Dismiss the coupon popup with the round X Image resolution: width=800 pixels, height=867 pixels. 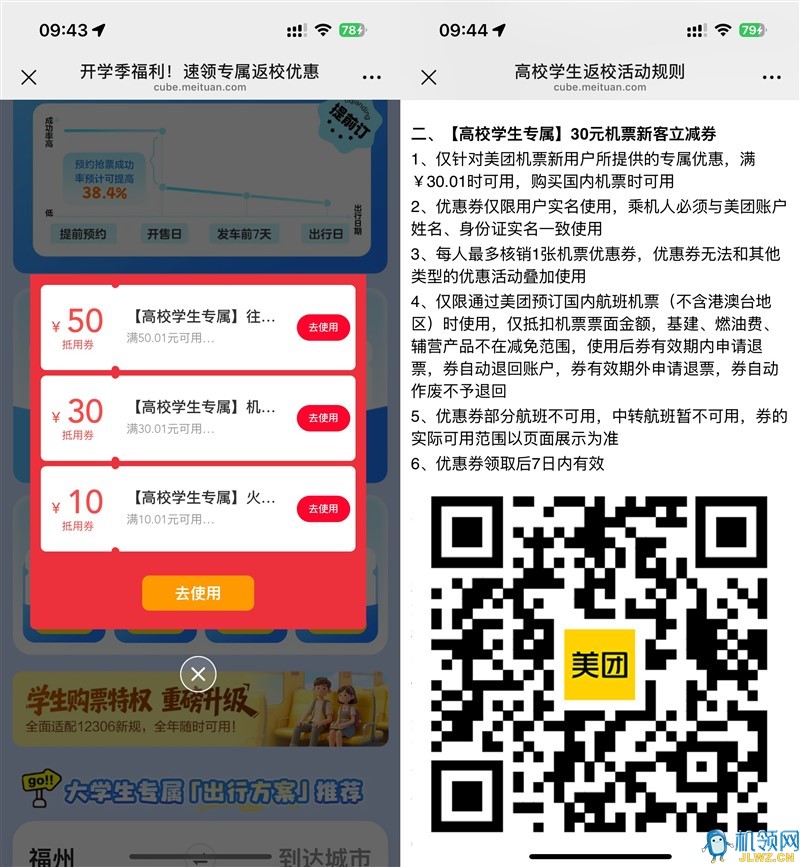click(x=198, y=673)
